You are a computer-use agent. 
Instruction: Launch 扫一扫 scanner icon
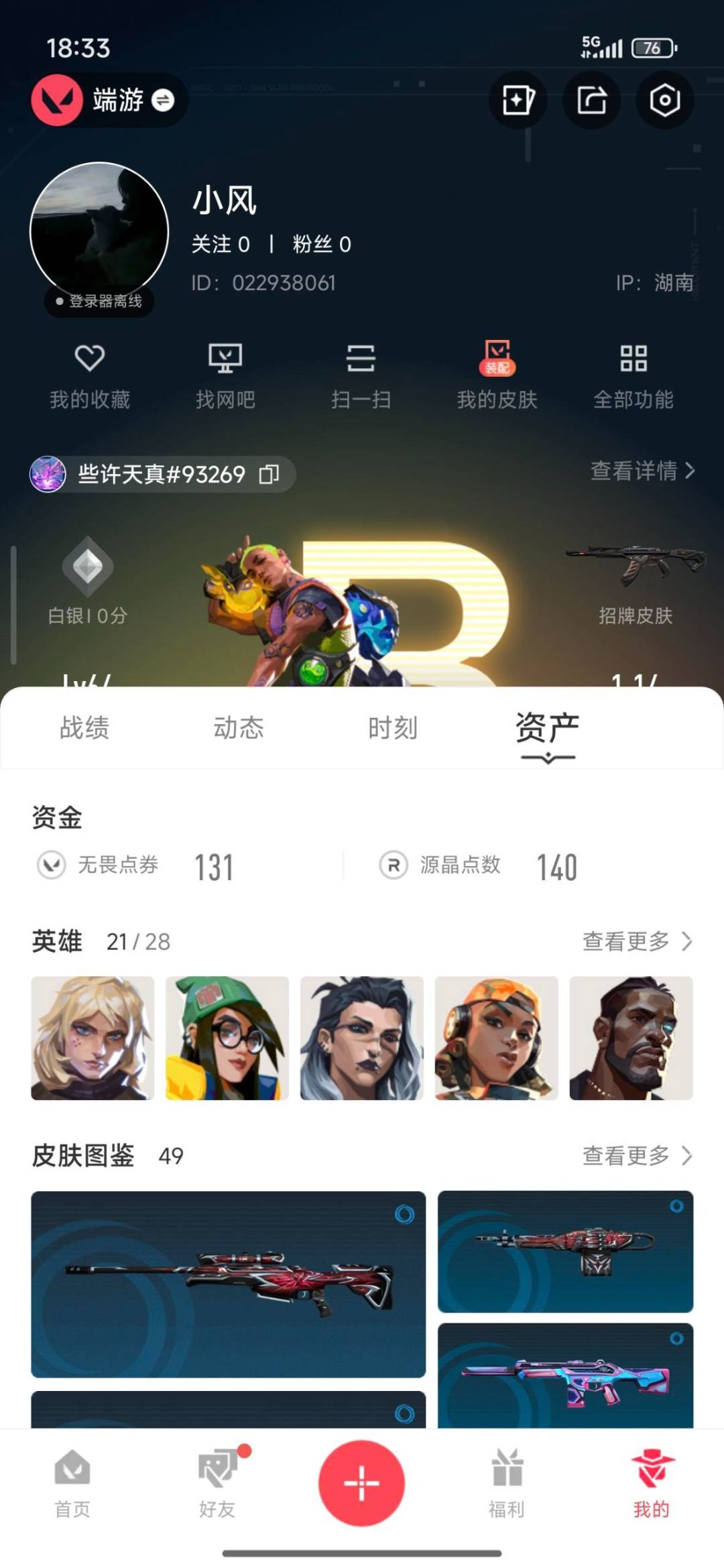pos(362,374)
